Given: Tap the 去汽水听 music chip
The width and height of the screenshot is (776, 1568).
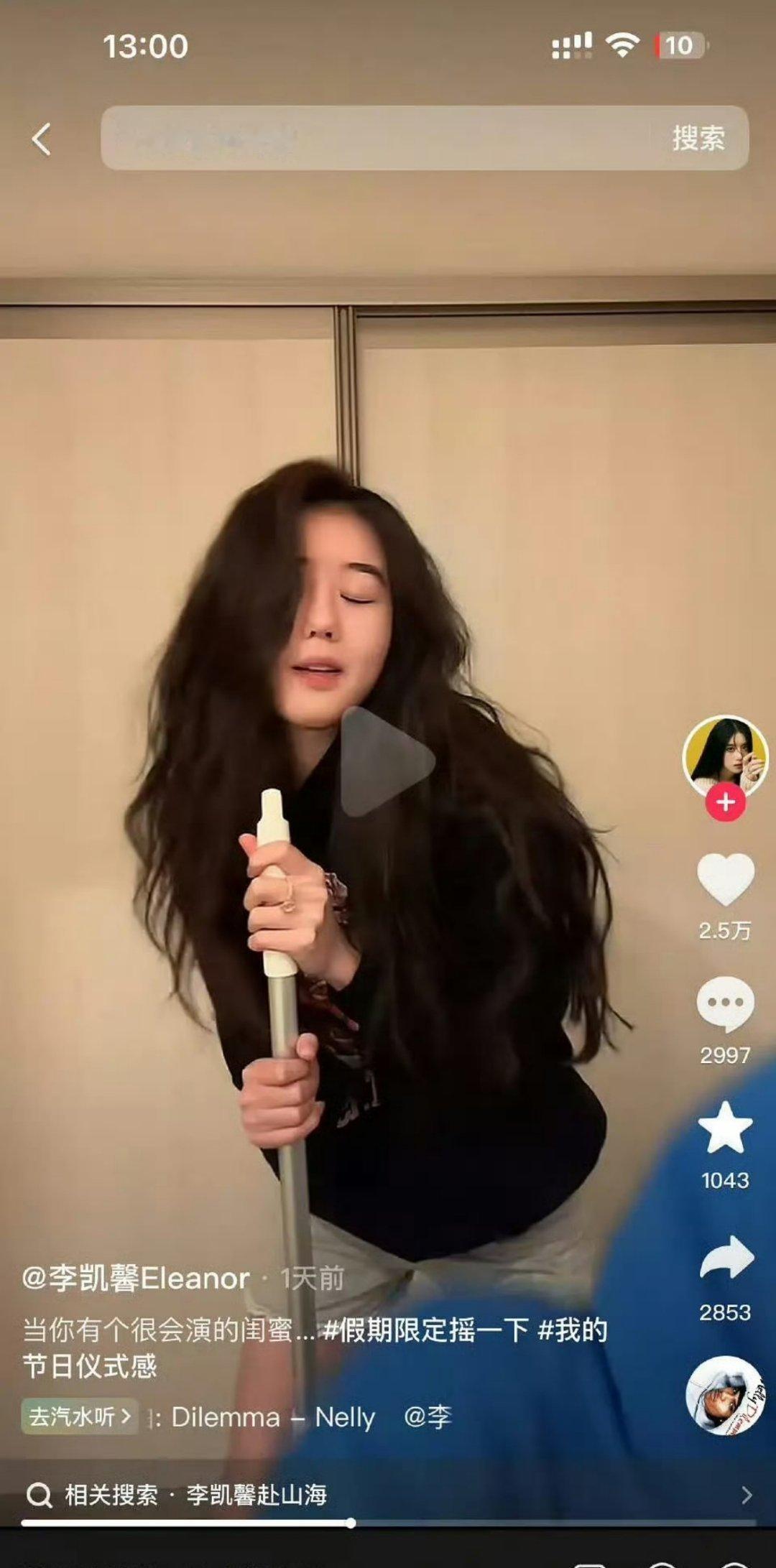Looking at the screenshot, I should 79,1416.
